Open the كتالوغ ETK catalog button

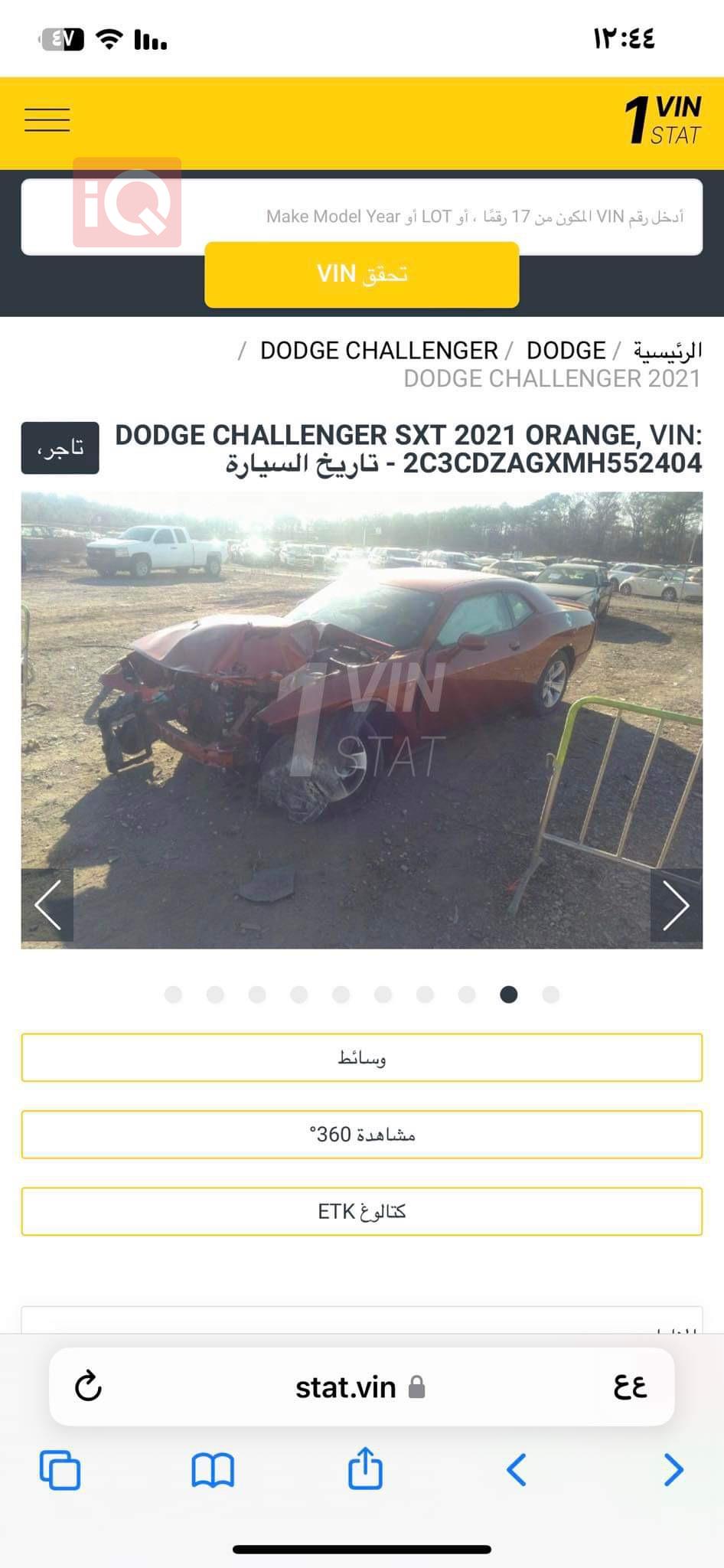pyautogui.click(x=362, y=1211)
